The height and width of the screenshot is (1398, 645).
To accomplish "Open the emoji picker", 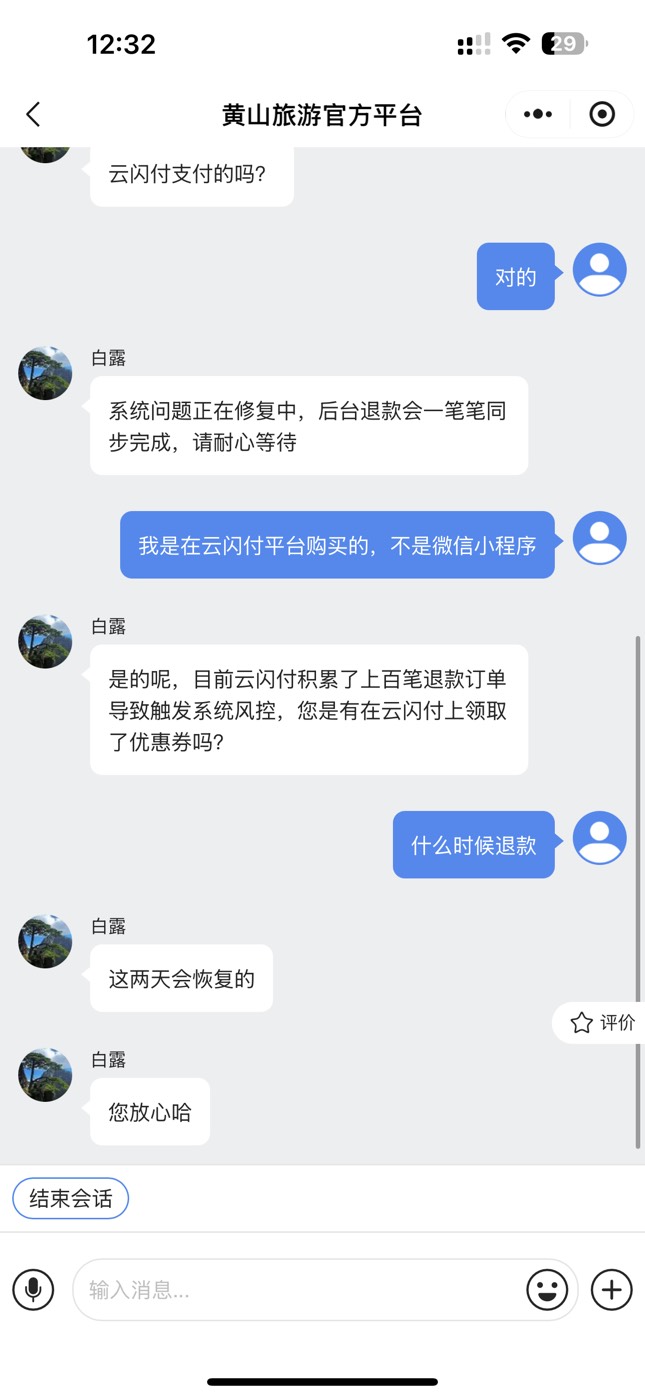I will 547,1290.
